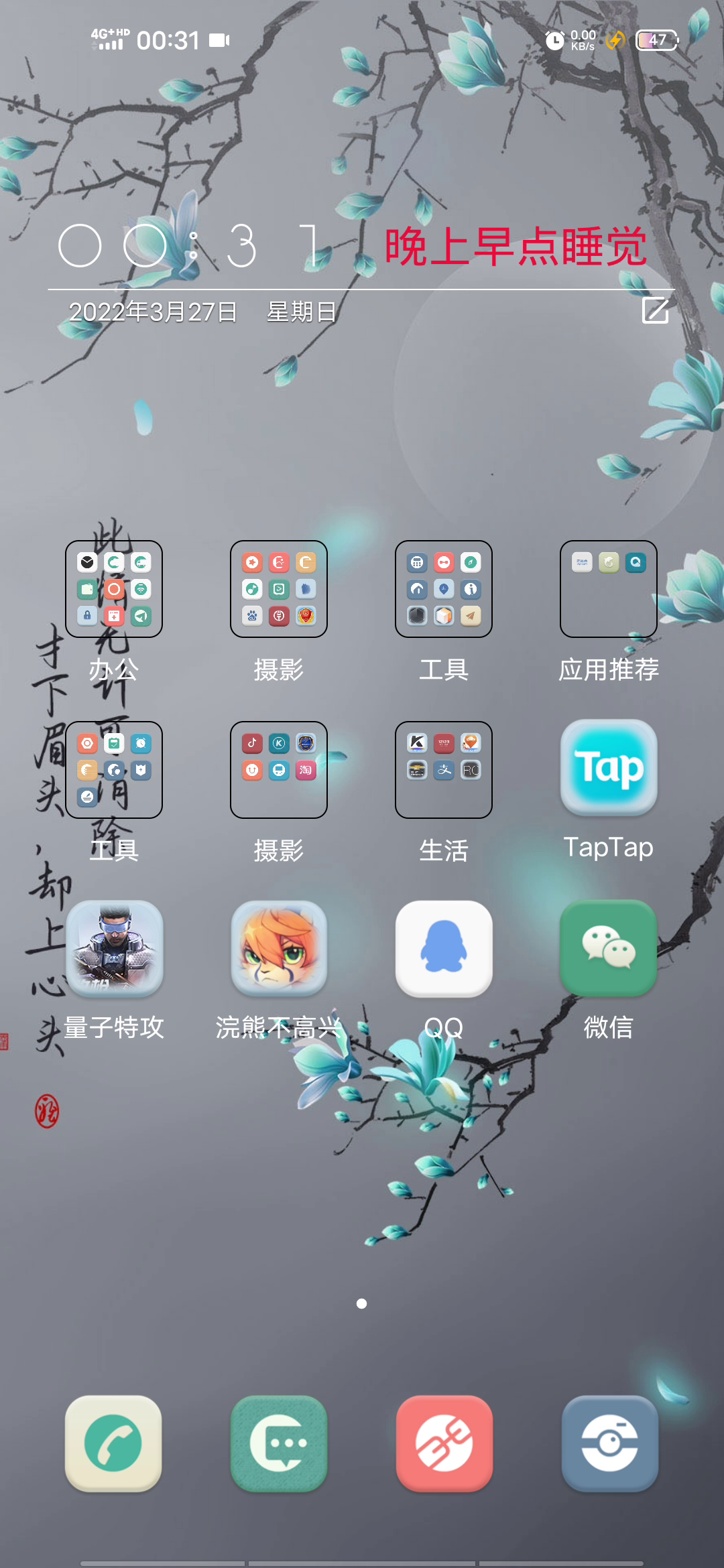Open the messages app in the dock
This screenshot has width=724, height=1568.
279,1444
